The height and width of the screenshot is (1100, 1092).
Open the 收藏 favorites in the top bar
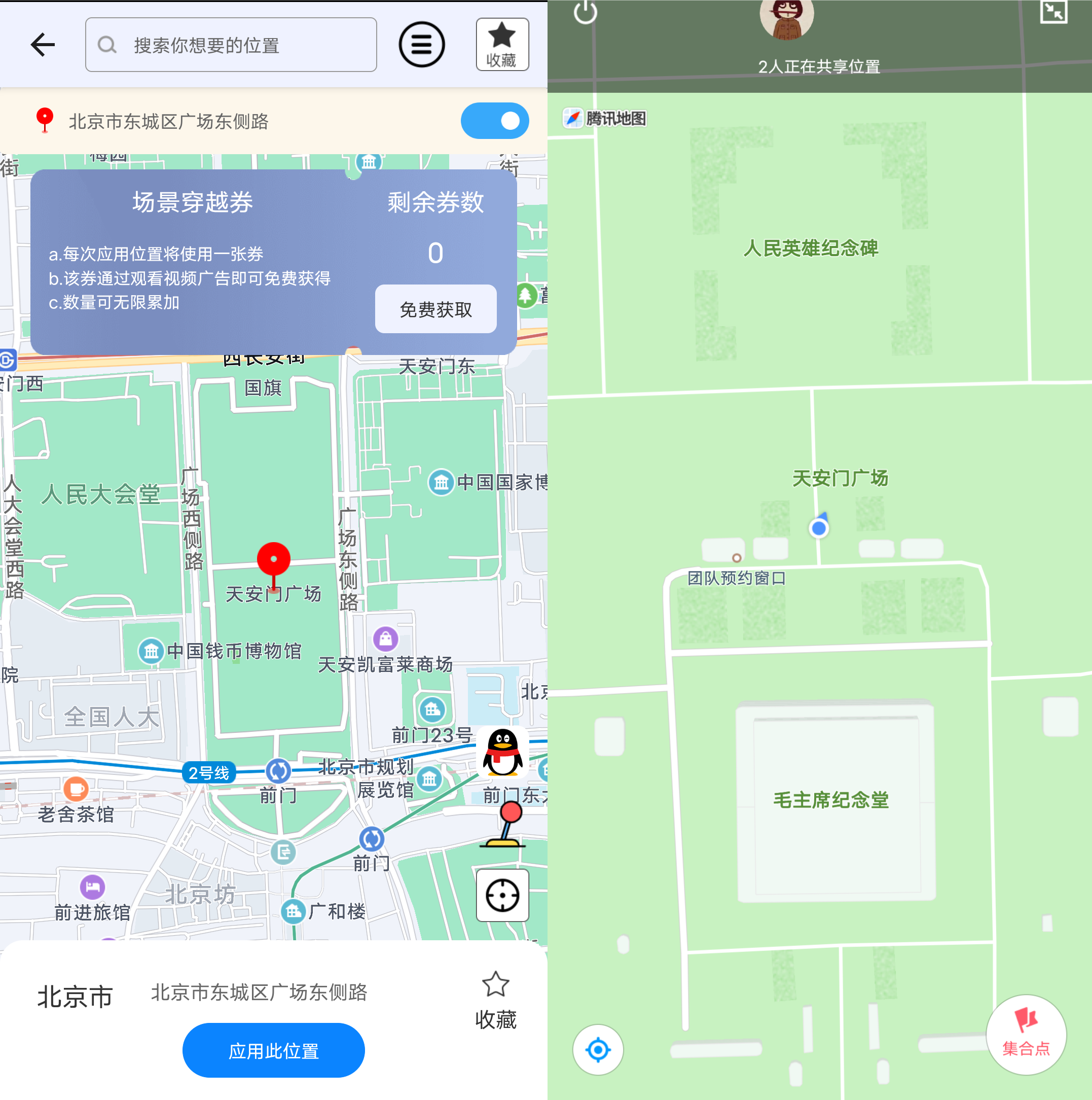pyautogui.click(x=502, y=45)
